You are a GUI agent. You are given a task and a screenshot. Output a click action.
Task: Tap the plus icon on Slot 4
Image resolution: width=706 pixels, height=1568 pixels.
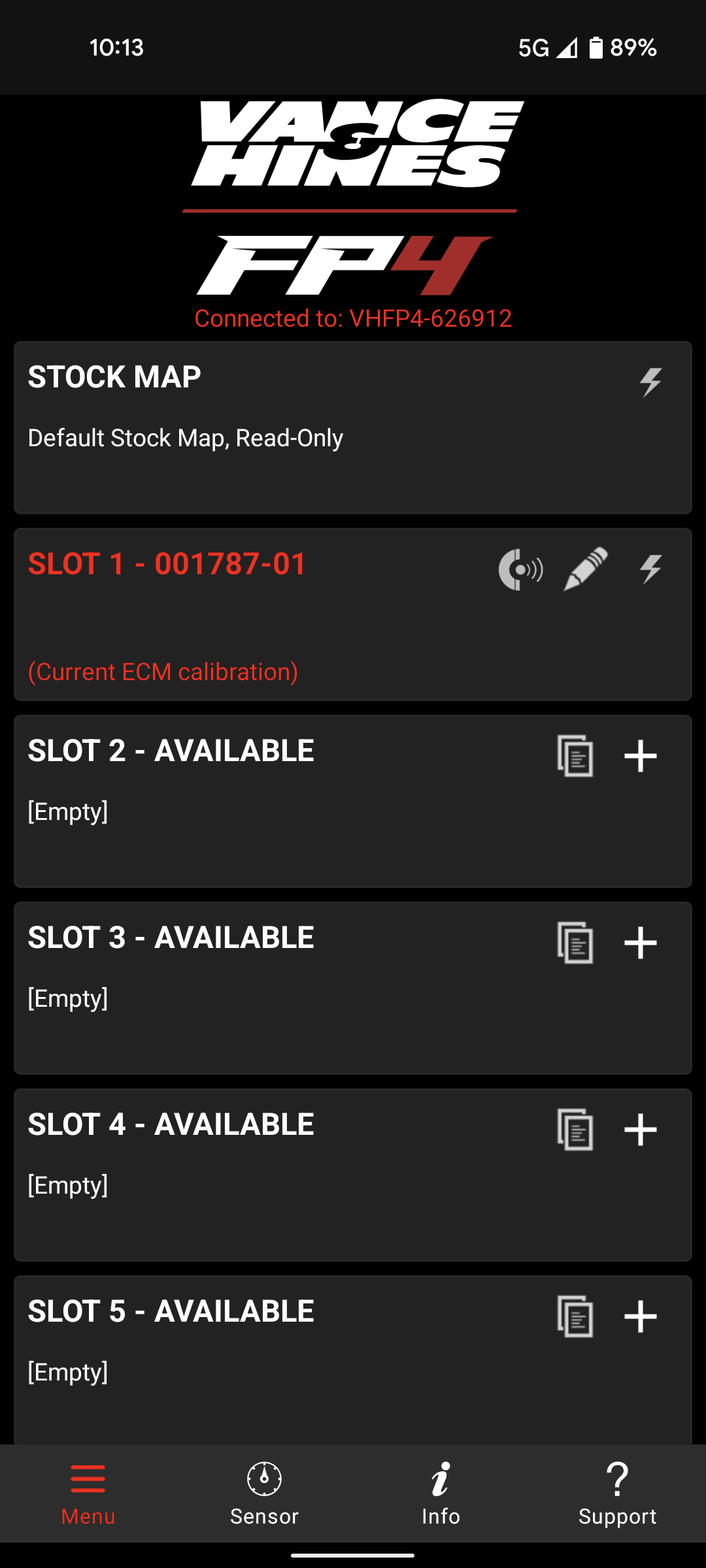click(641, 1130)
